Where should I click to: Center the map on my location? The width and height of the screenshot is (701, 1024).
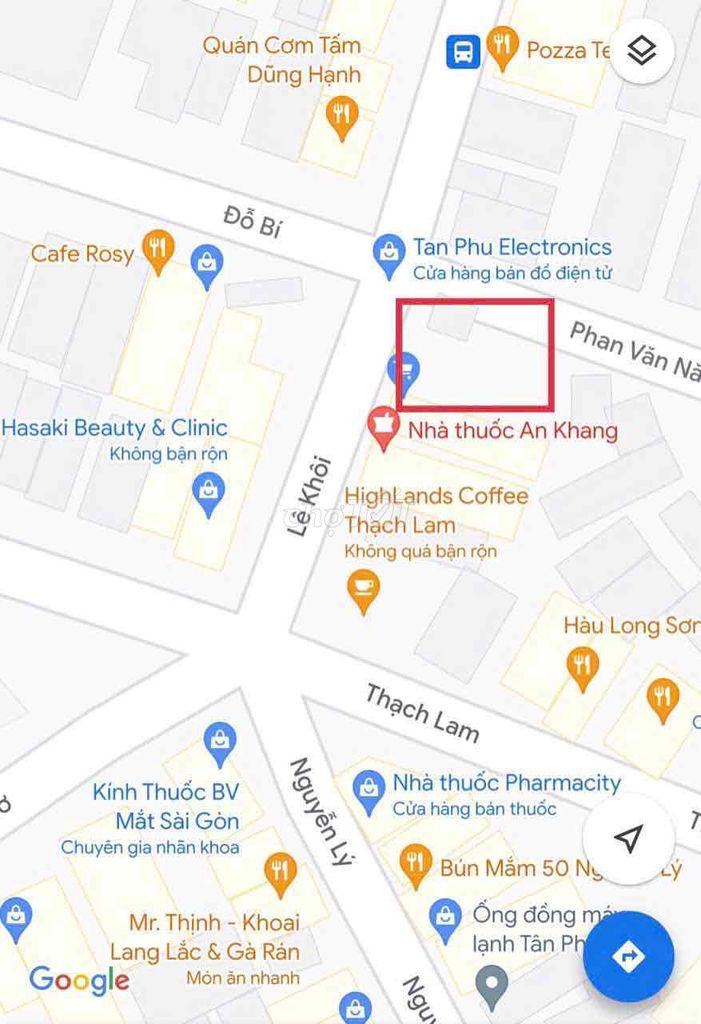[628, 839]
